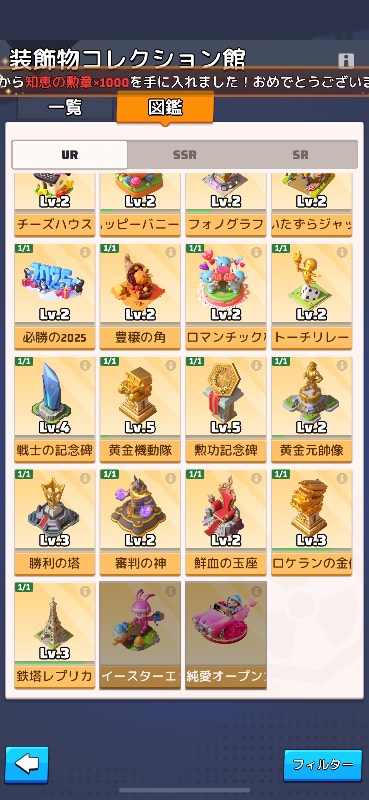The height and width of the screenshot is (800, 369).
Task: Select the 審判の神 decoration
Action: click(140, 523)
